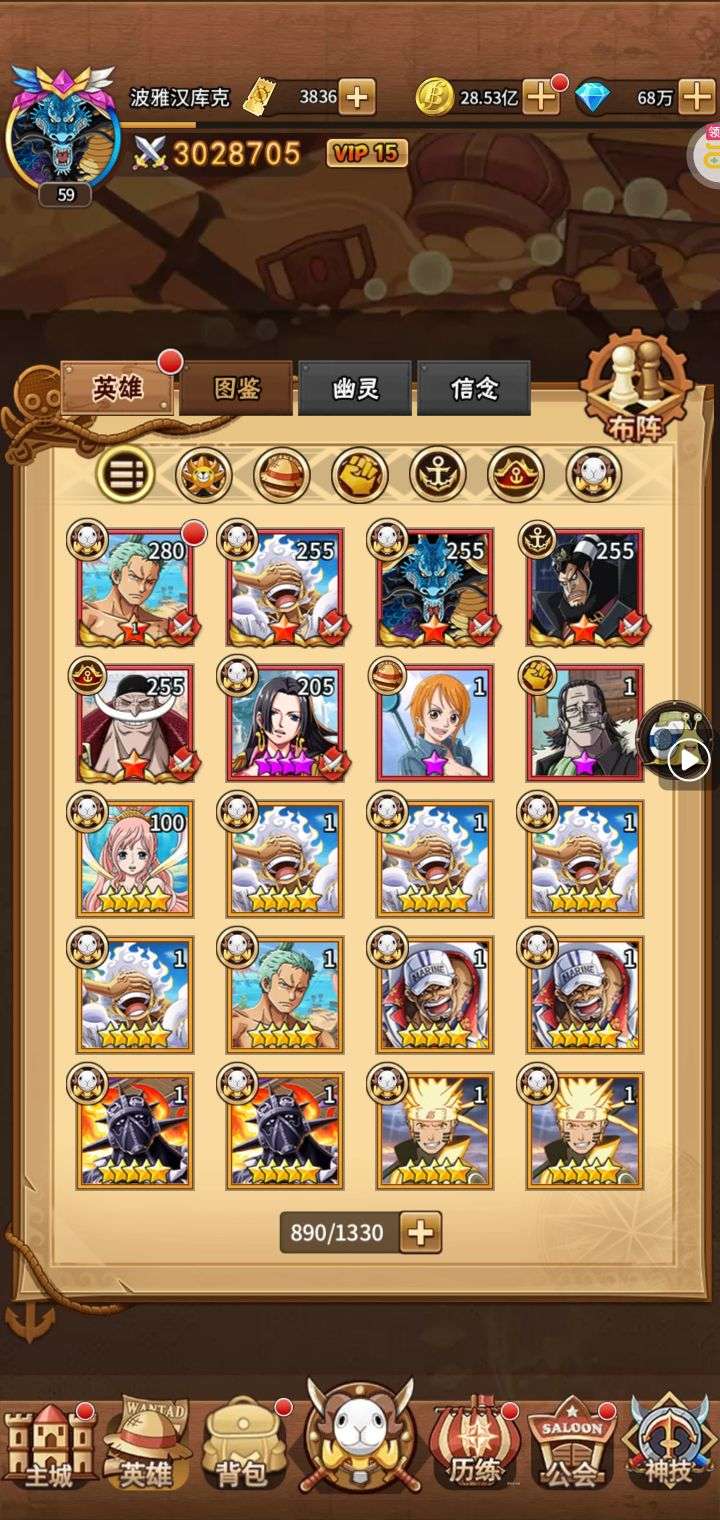The height and width of the screenshot is (1520, 720).
Task: Expand hero capacity plus beside 890/1330
Action: pos(421,1233)
